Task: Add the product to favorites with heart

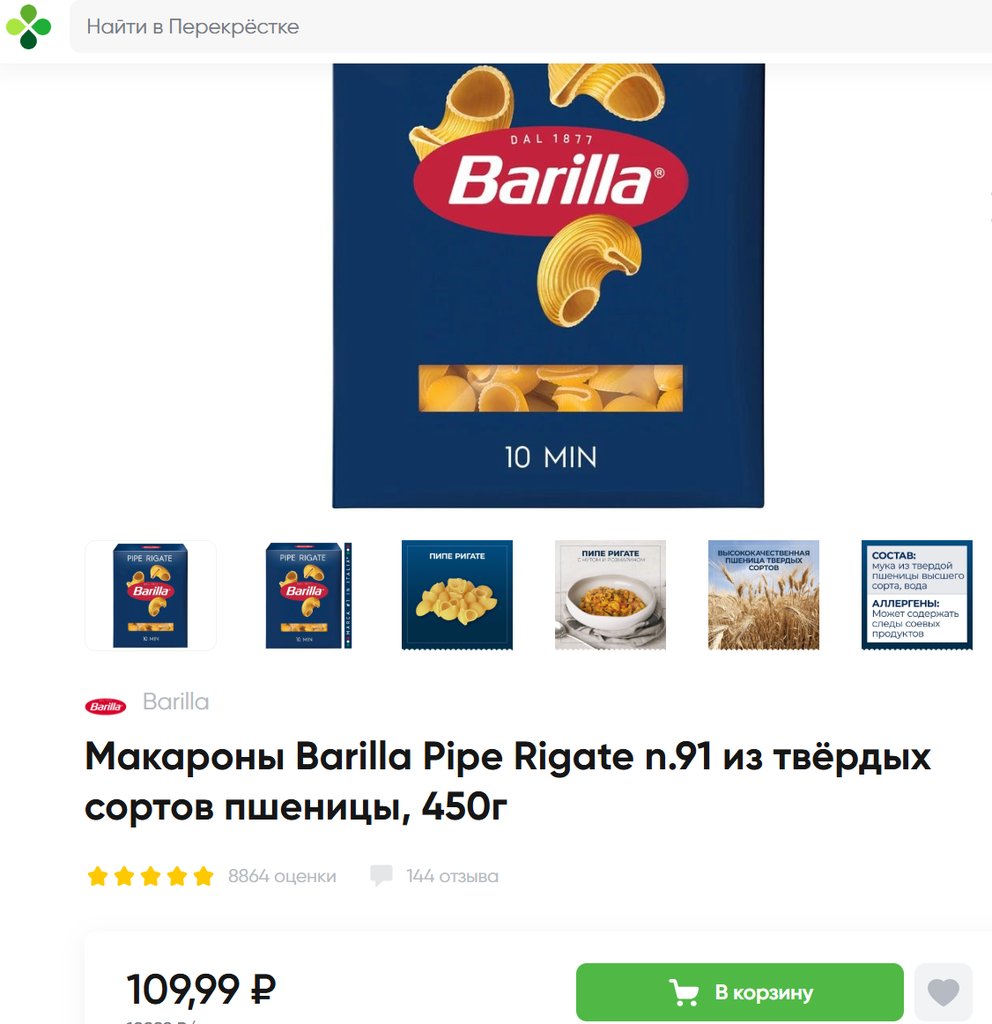Action: (x=943, y=992)
